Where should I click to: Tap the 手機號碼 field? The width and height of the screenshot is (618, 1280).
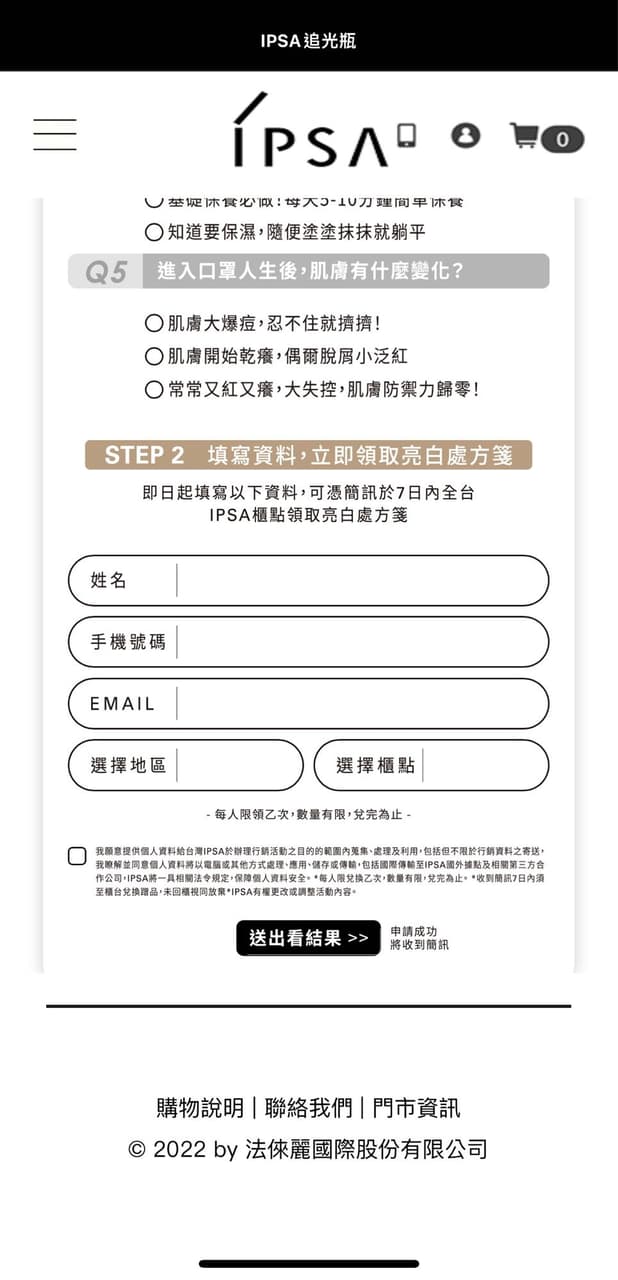[360, 642]
